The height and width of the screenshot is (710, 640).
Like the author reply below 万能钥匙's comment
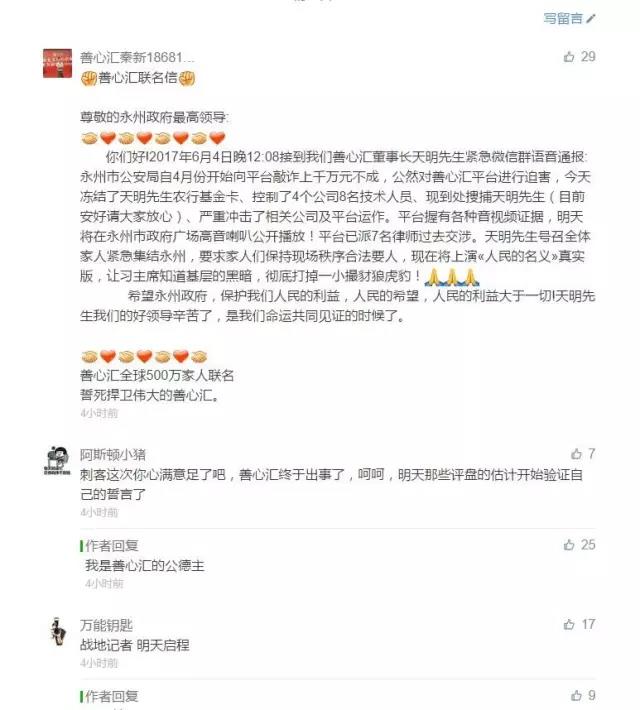coord(576,695)
